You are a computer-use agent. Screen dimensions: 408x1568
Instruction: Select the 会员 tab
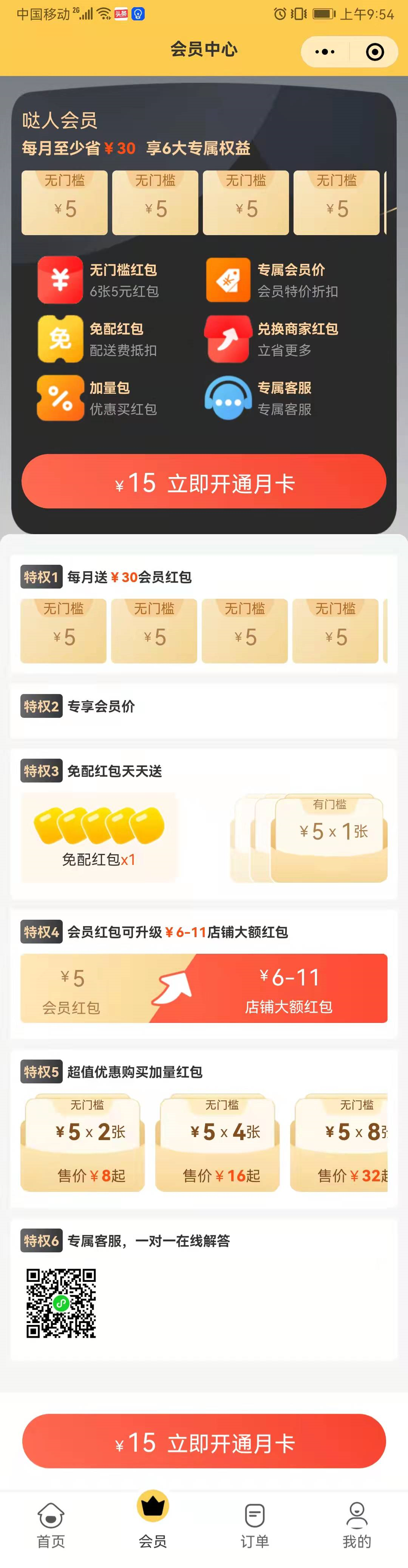(x=153, y=1522)
